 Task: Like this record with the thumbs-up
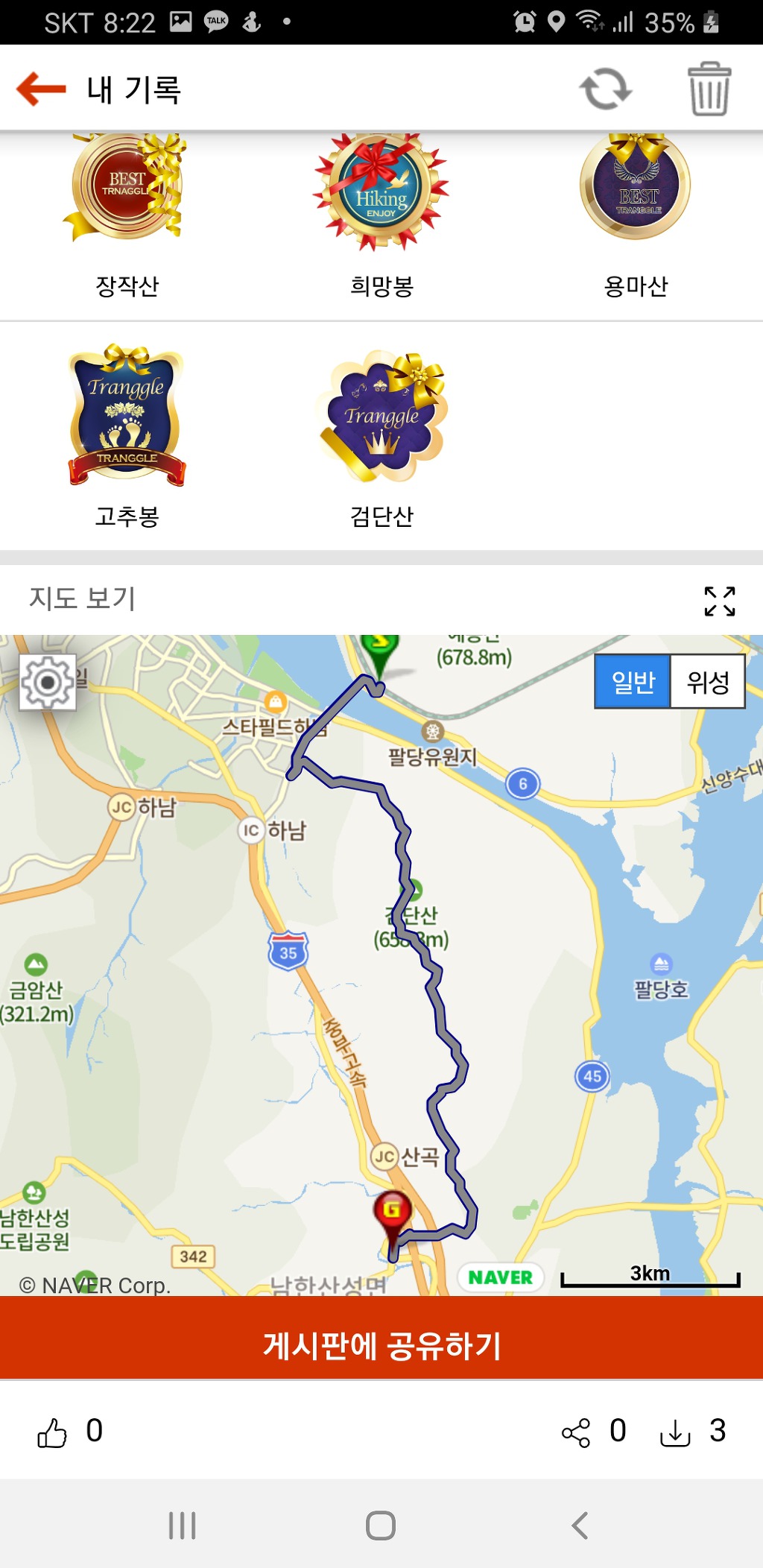pos(52,1432)
